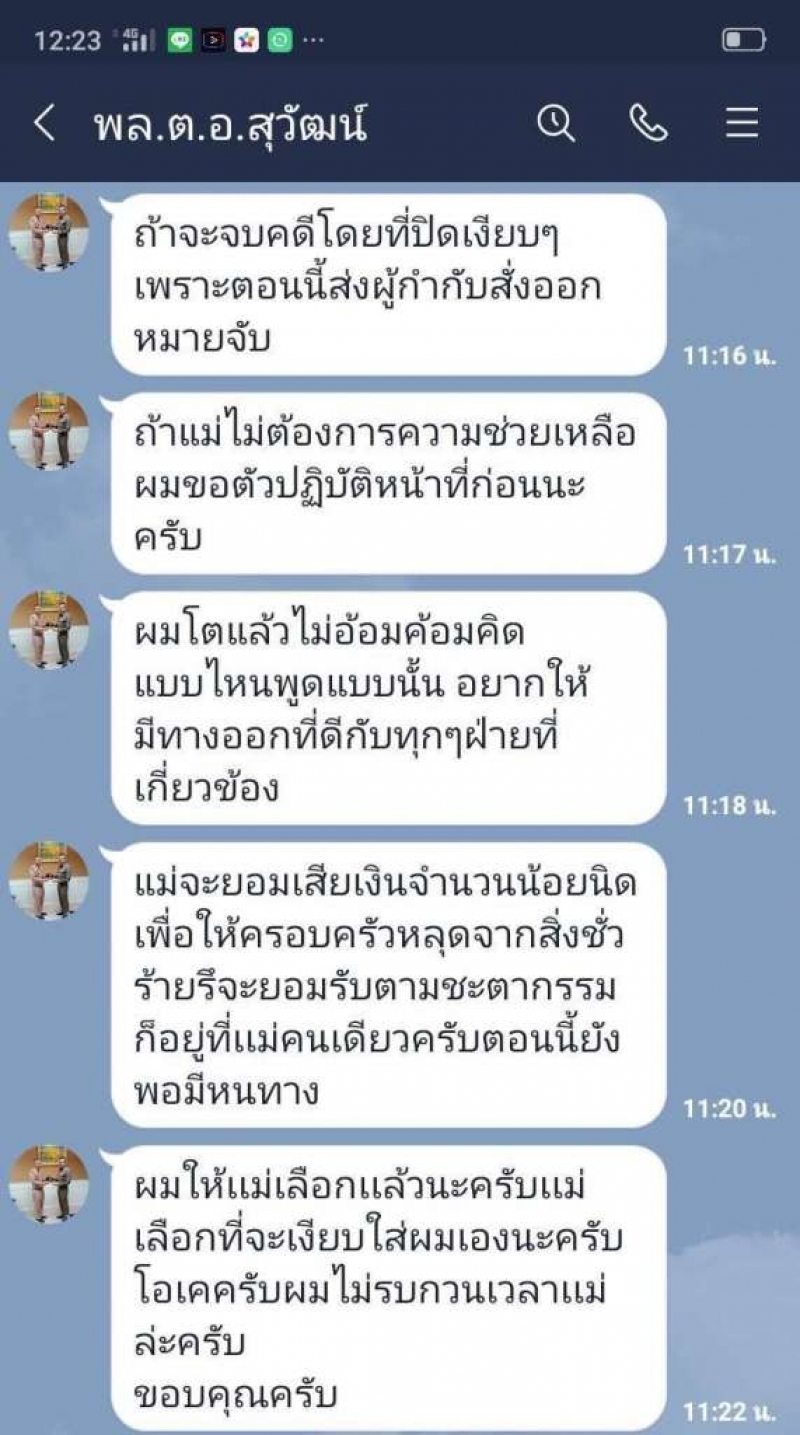Search within this conversation
The width and height of the screenshot is (800, 1435).
click(555, 124)
